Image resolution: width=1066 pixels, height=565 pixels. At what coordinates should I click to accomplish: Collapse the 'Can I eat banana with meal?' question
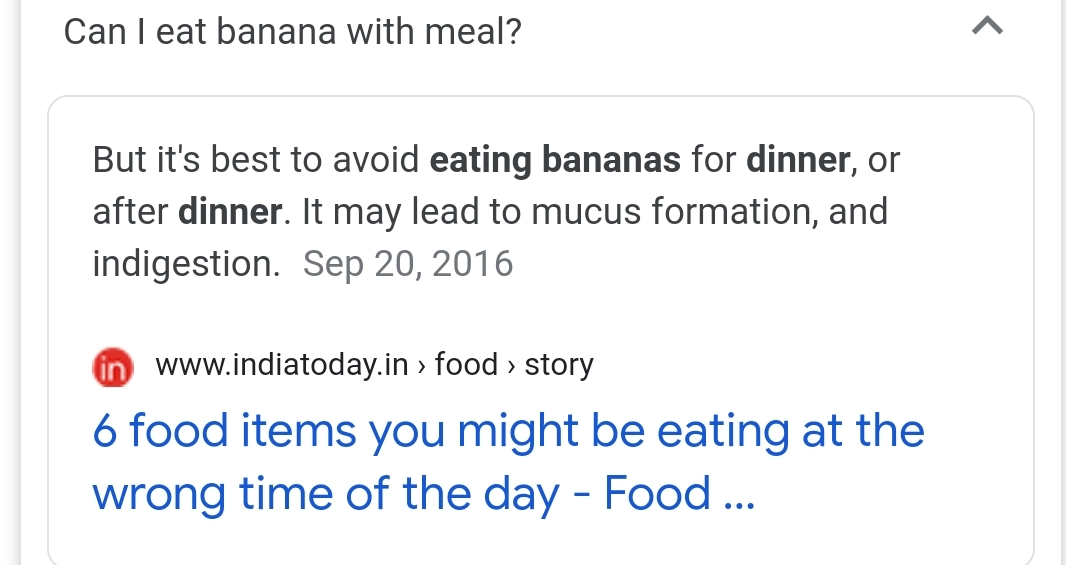coord(986,30)
